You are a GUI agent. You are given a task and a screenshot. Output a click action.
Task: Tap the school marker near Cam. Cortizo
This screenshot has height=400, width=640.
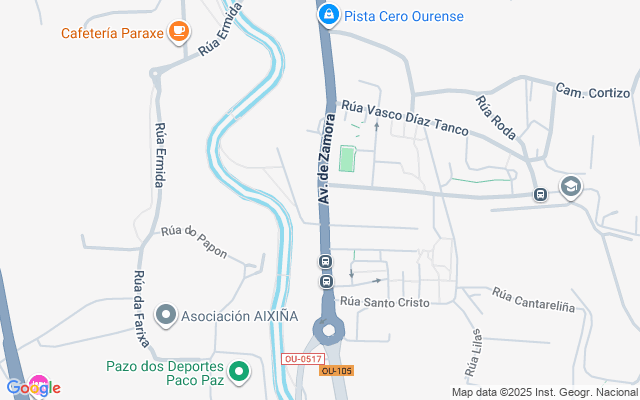point(570,186)
